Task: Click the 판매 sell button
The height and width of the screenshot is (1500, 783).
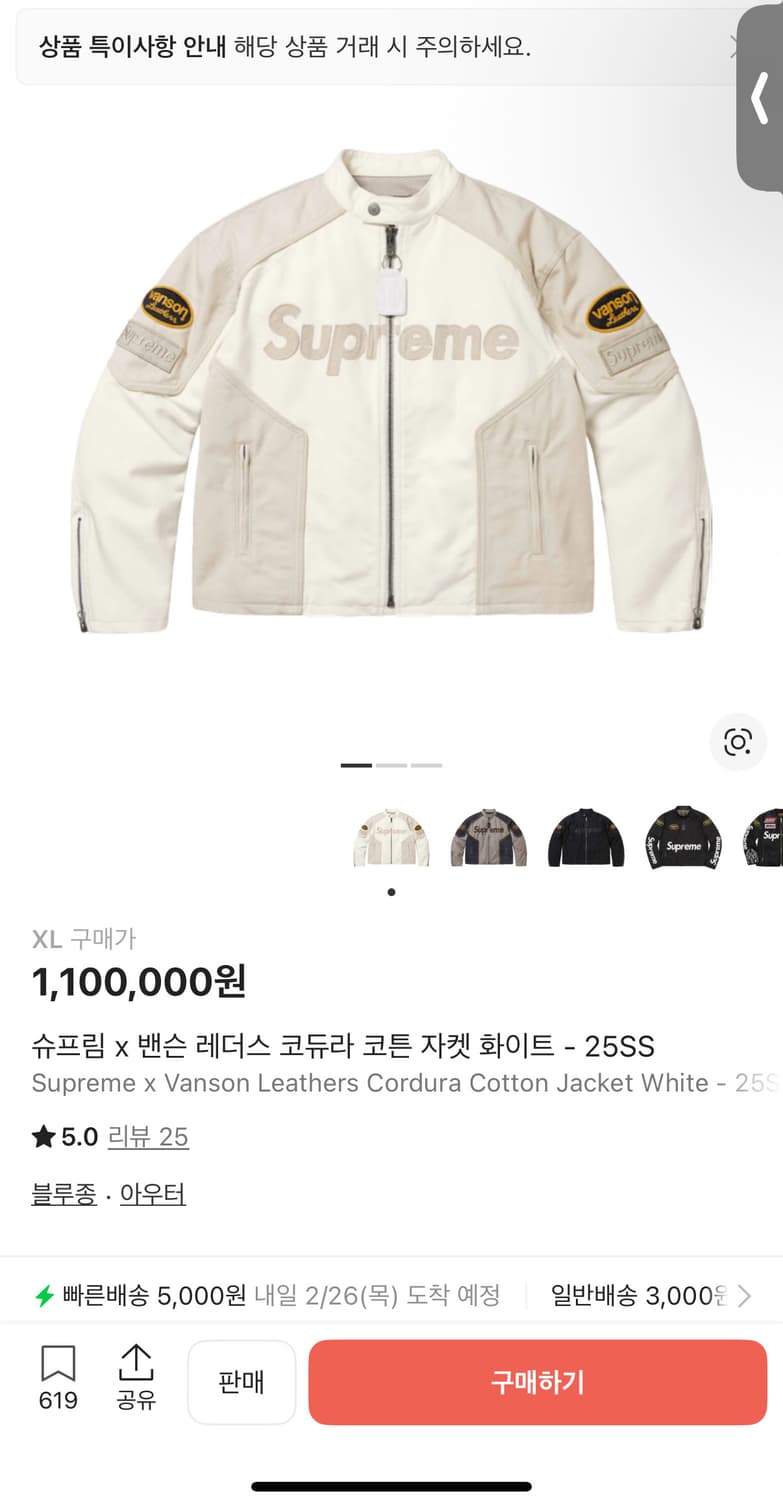Action: (x=241, y=1381)
